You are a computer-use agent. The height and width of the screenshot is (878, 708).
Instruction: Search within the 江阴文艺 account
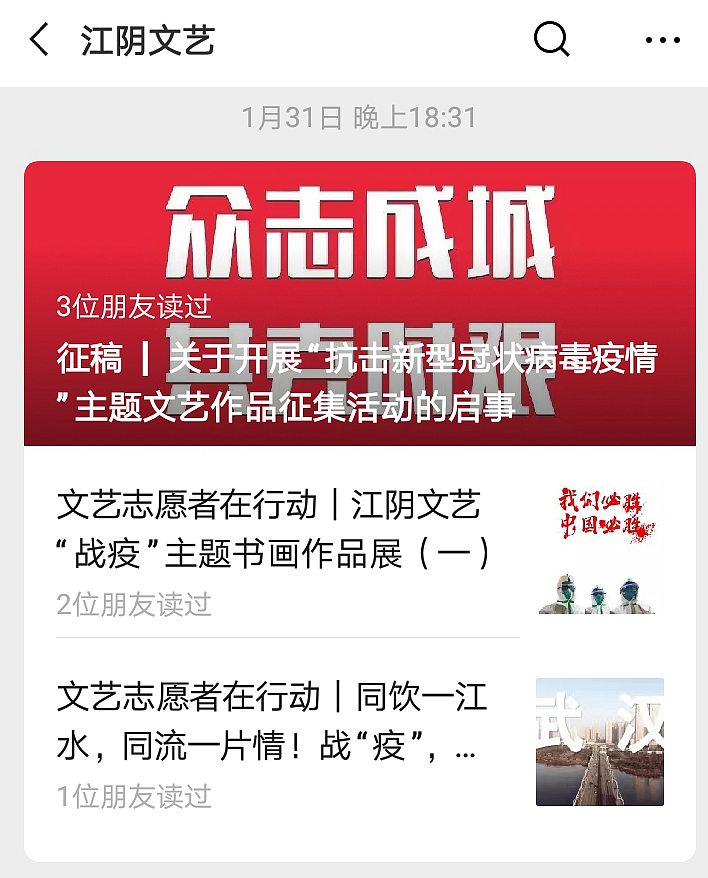pyautogui.click(x=551, y=41)
